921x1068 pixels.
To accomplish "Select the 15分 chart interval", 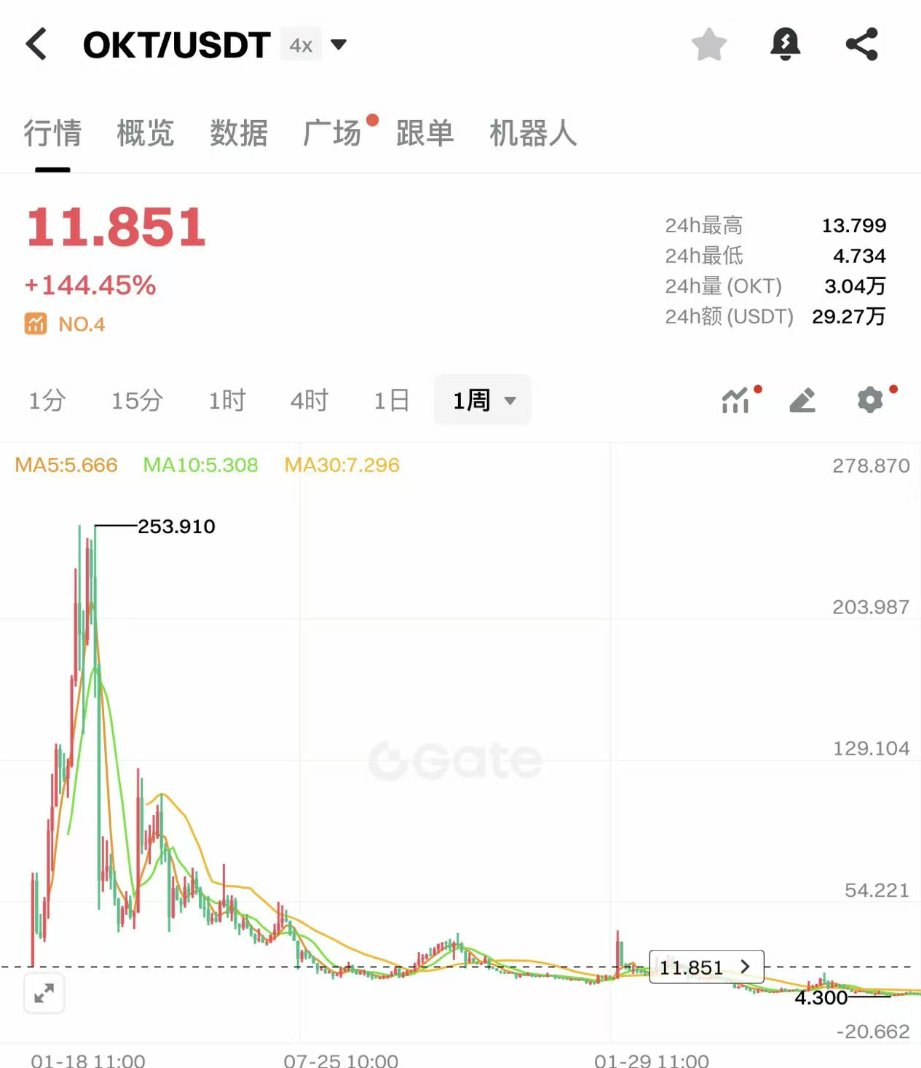I will click(x=137, y=401).
